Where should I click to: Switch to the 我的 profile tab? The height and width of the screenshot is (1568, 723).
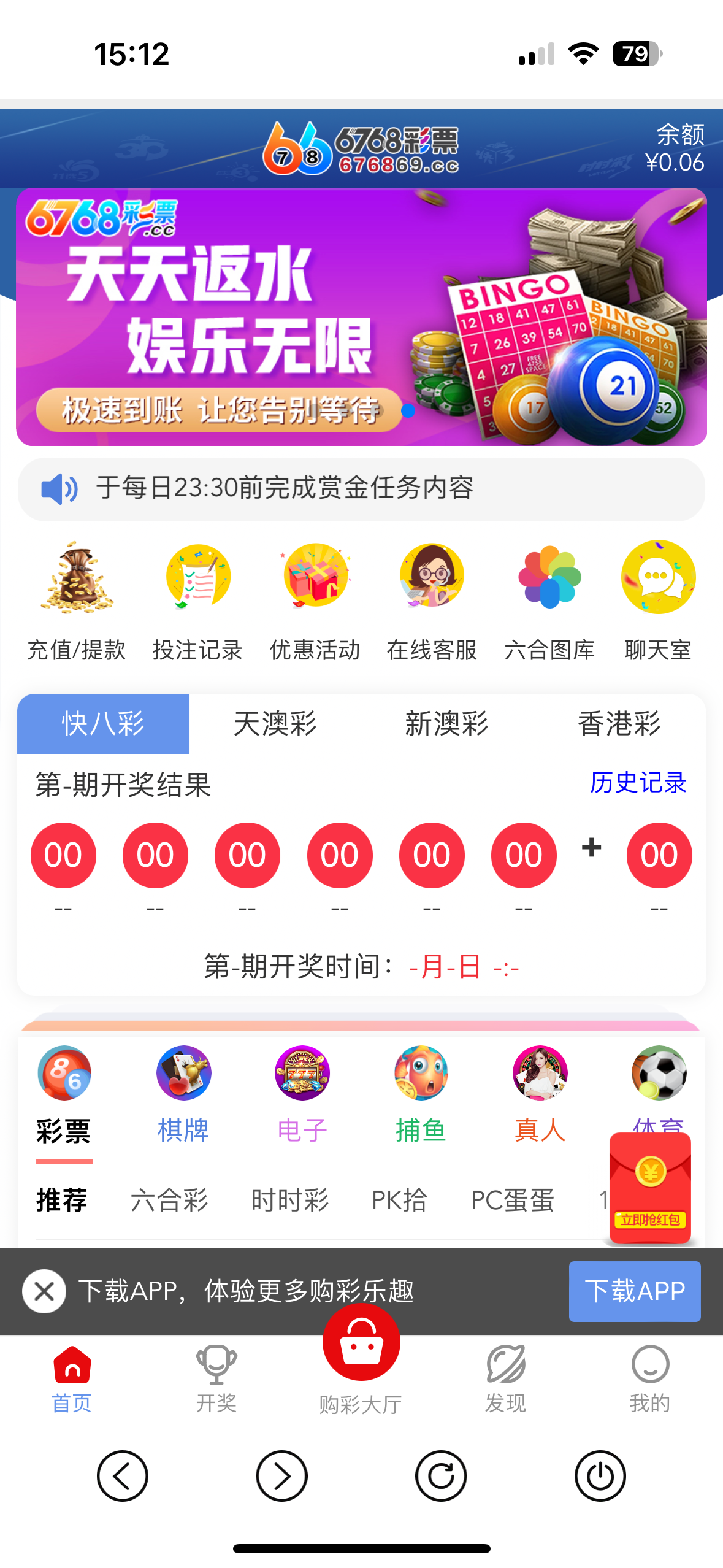tap(650, 1378)
